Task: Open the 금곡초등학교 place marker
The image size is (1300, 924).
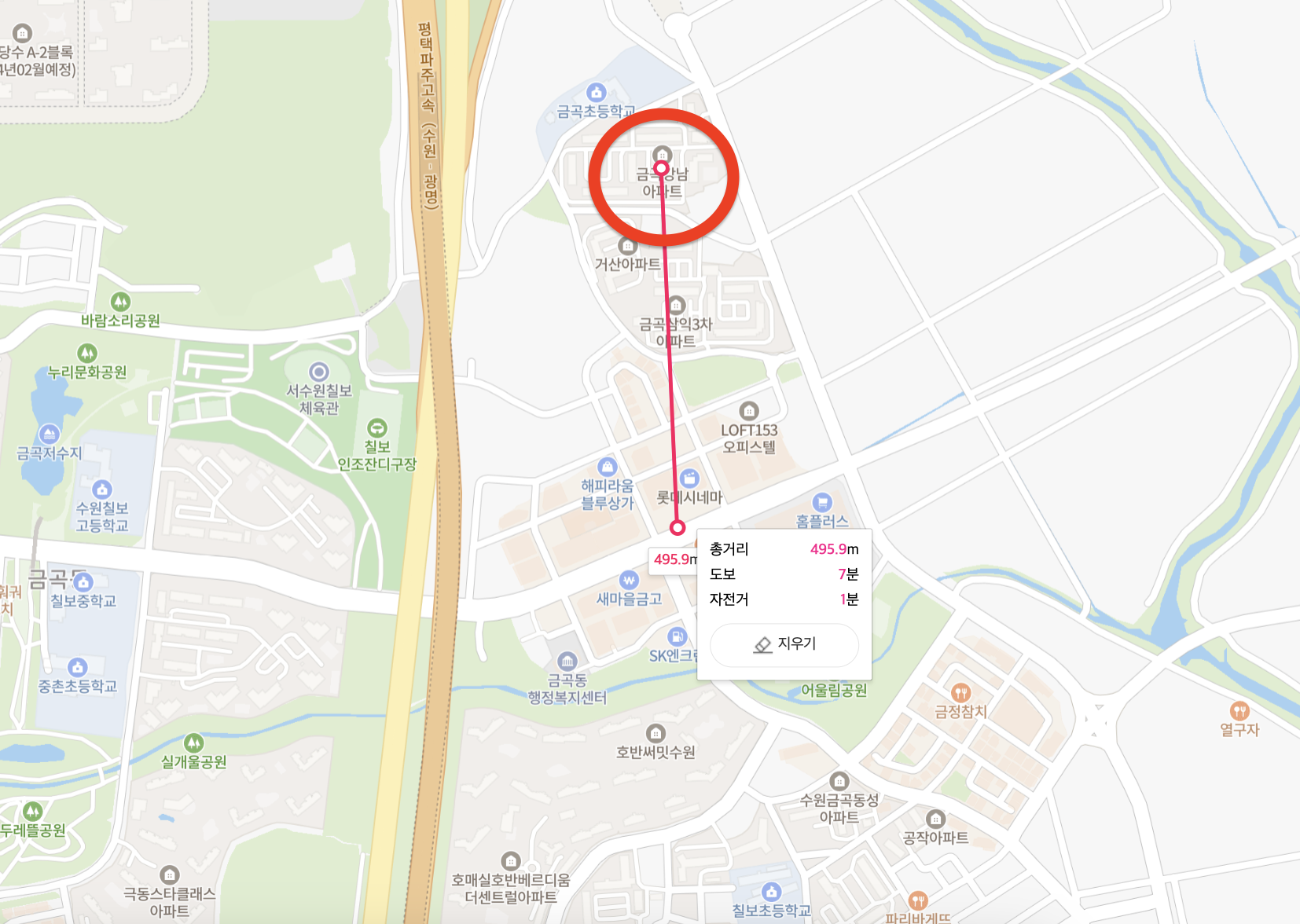Action: 597,92
